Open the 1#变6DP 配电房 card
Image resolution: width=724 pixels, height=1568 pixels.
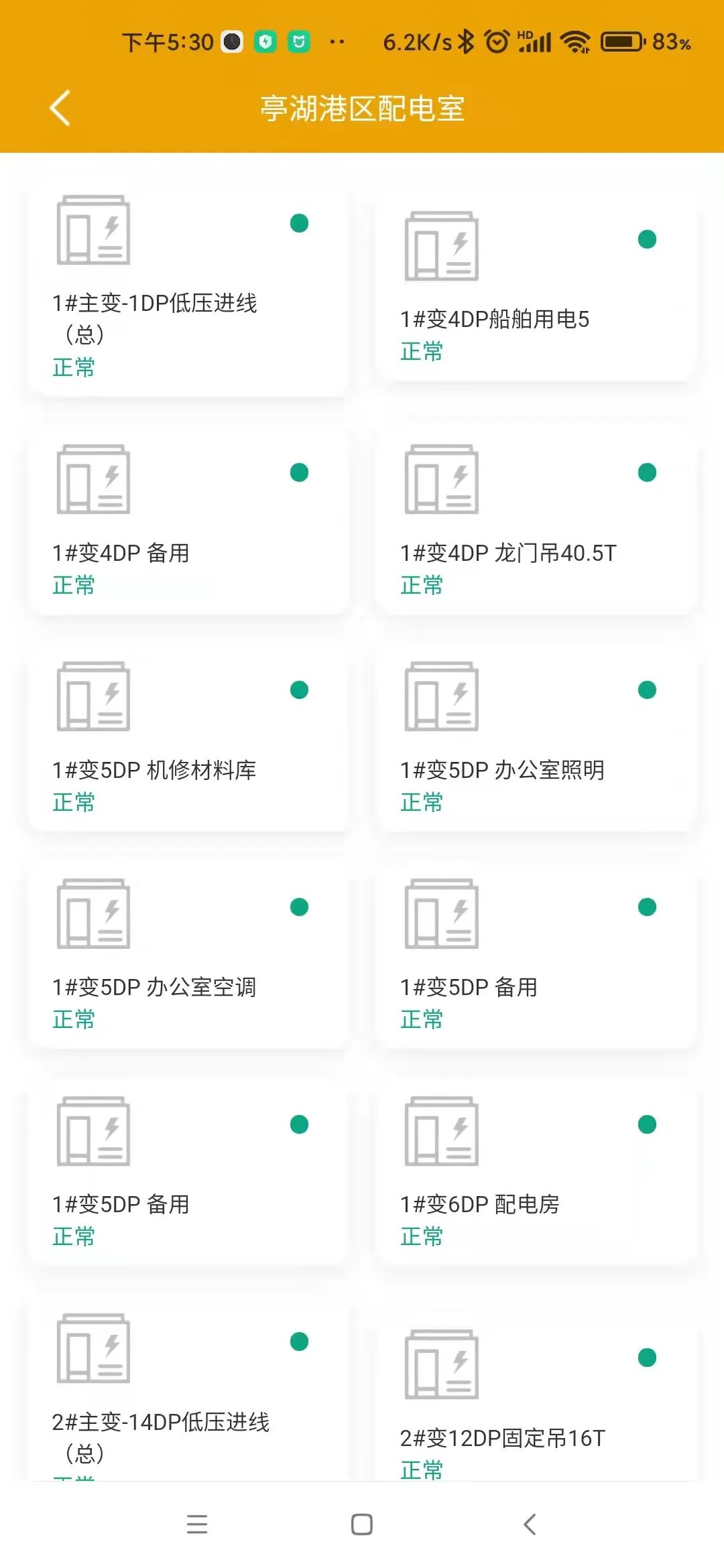tap(536, 1173)
